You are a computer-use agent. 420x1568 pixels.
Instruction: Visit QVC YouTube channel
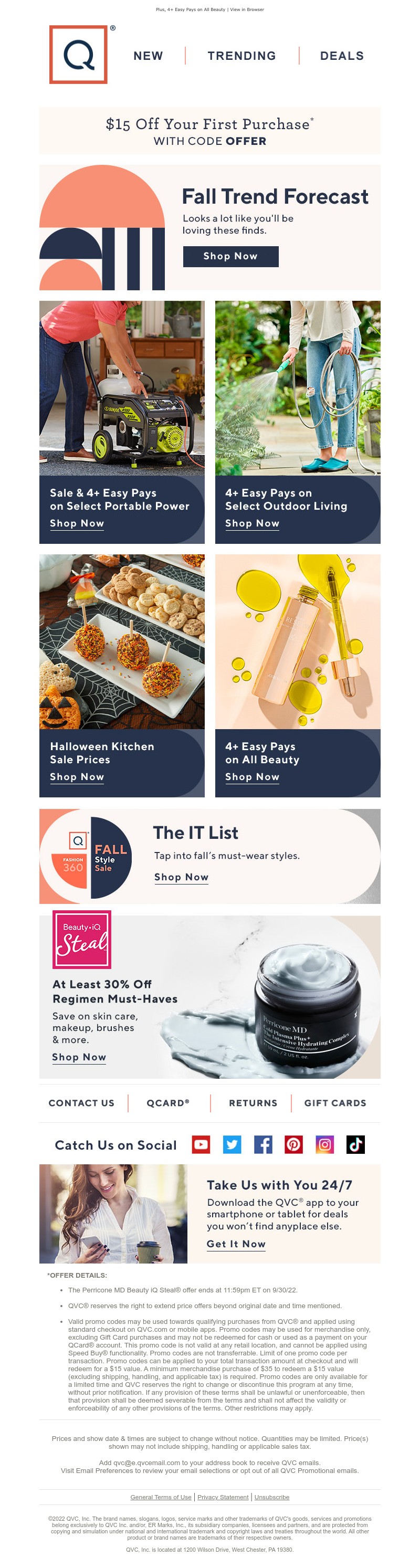click(201, 1145)
